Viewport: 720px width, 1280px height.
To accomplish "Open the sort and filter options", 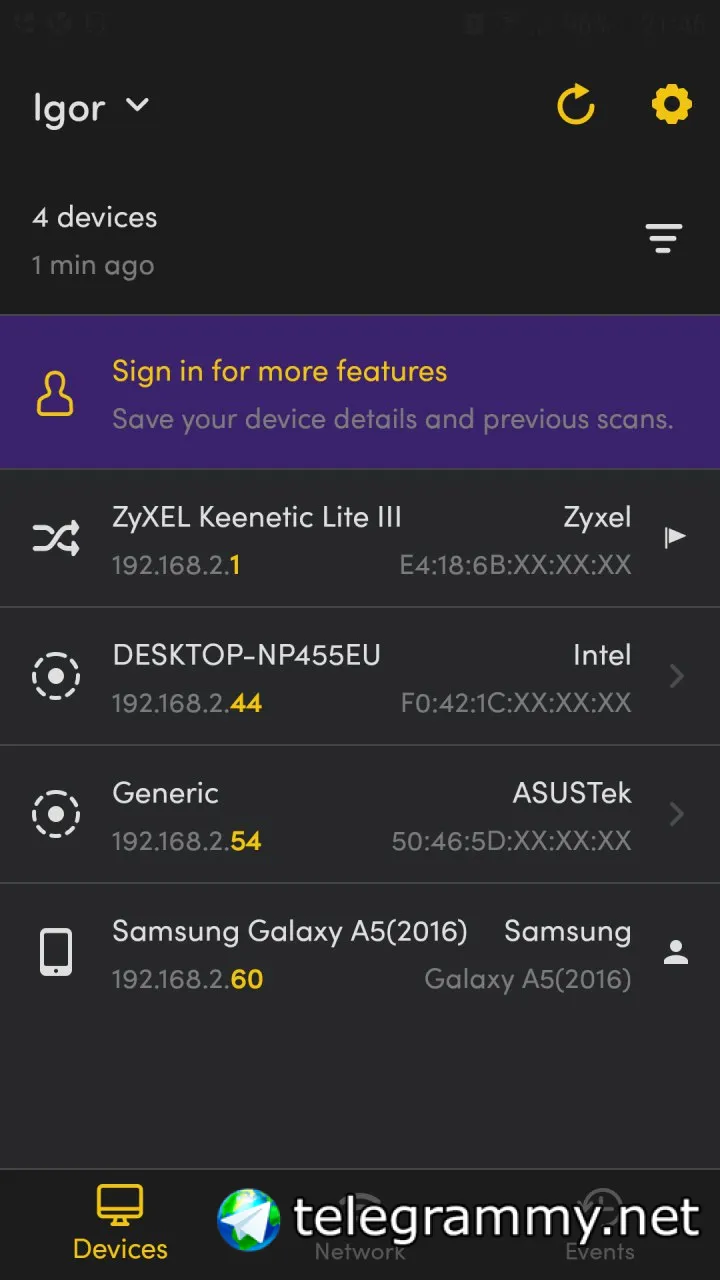I will [x=663, y=239].
